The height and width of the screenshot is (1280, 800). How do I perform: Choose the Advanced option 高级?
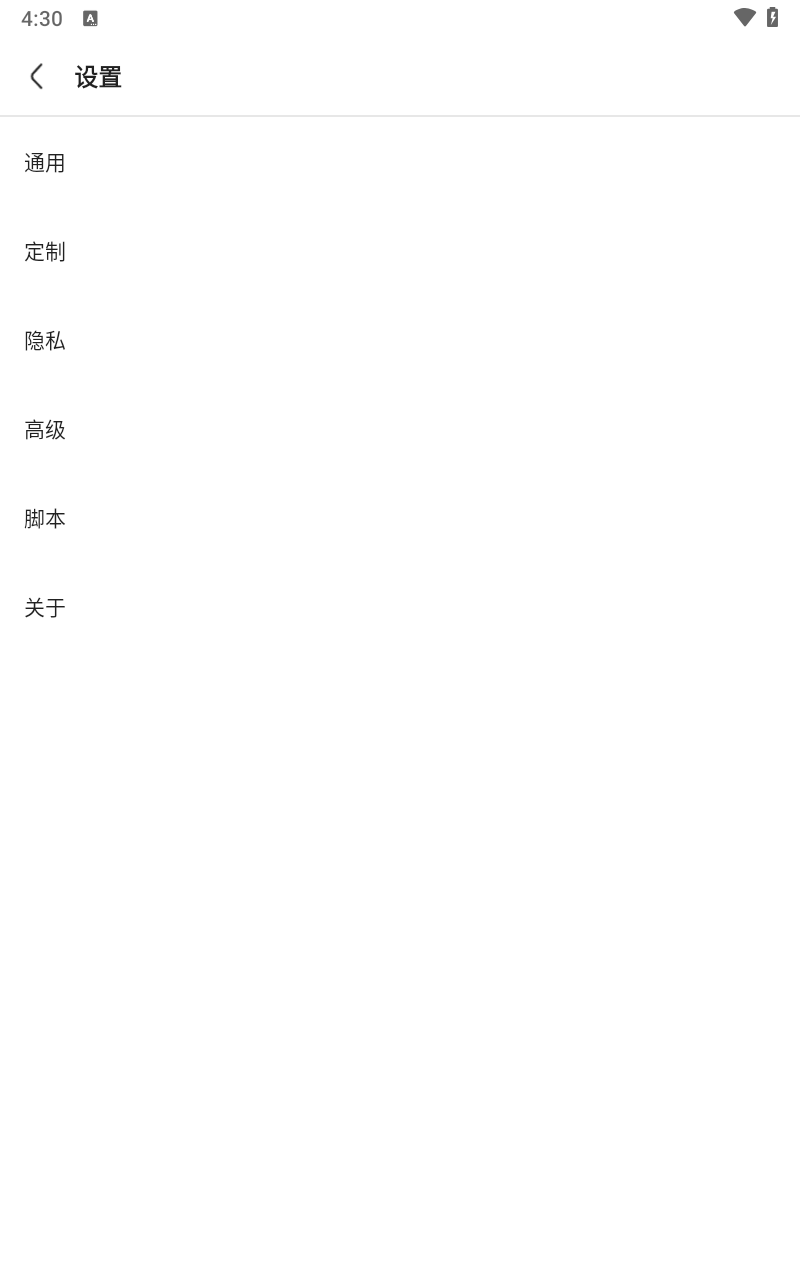click(x=44, y=430)
